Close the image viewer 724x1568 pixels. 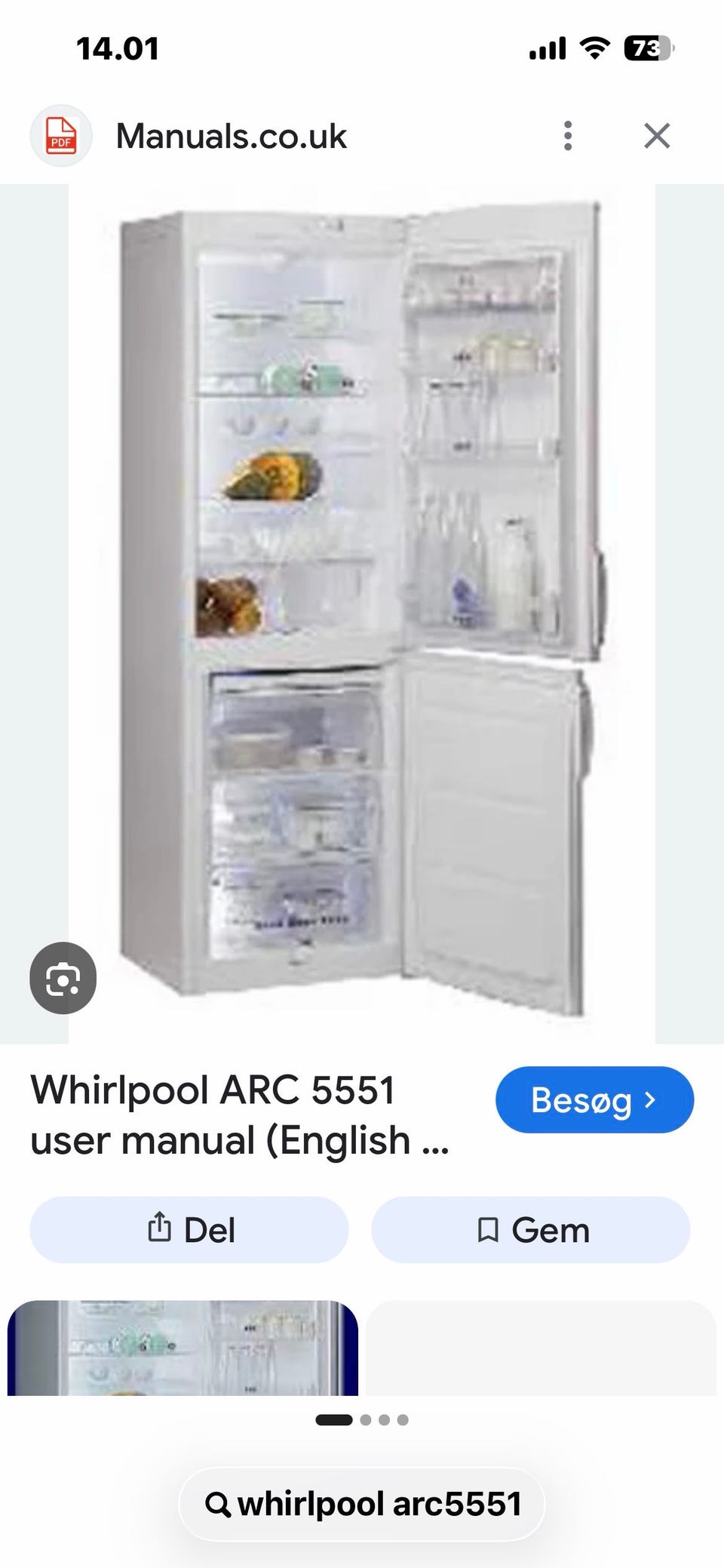pos(657,136)
